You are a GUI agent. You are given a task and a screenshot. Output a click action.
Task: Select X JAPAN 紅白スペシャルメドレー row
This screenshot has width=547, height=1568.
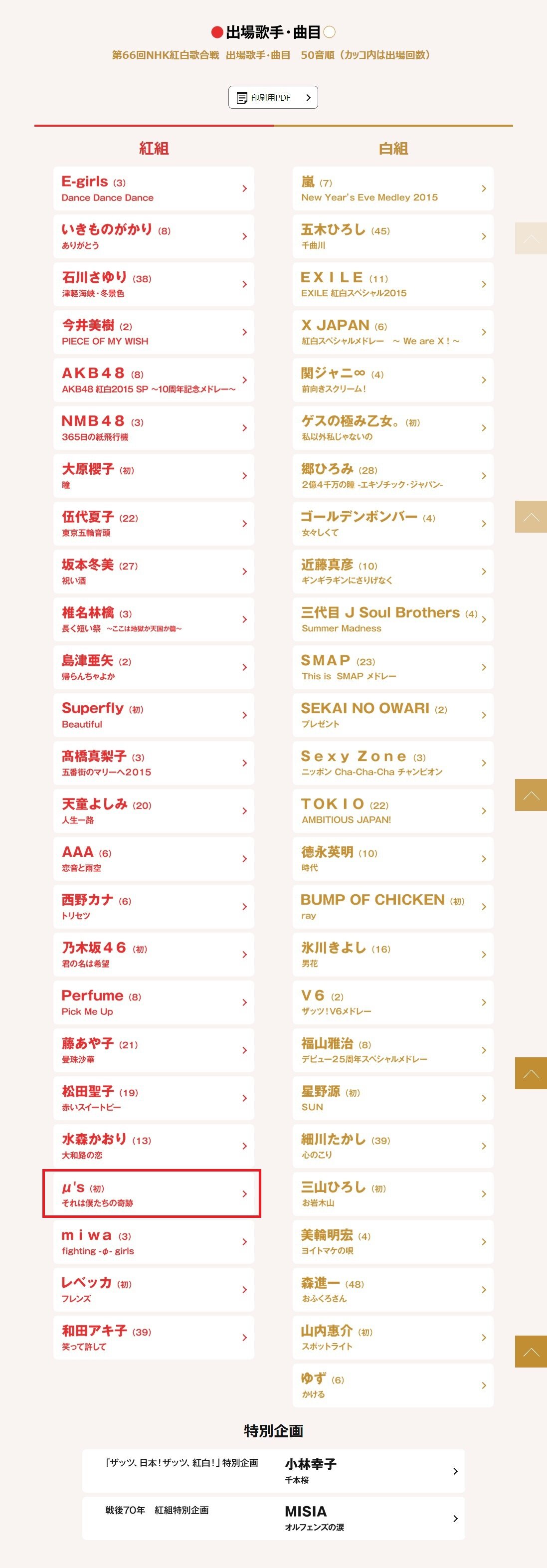(x=392, y=332)
